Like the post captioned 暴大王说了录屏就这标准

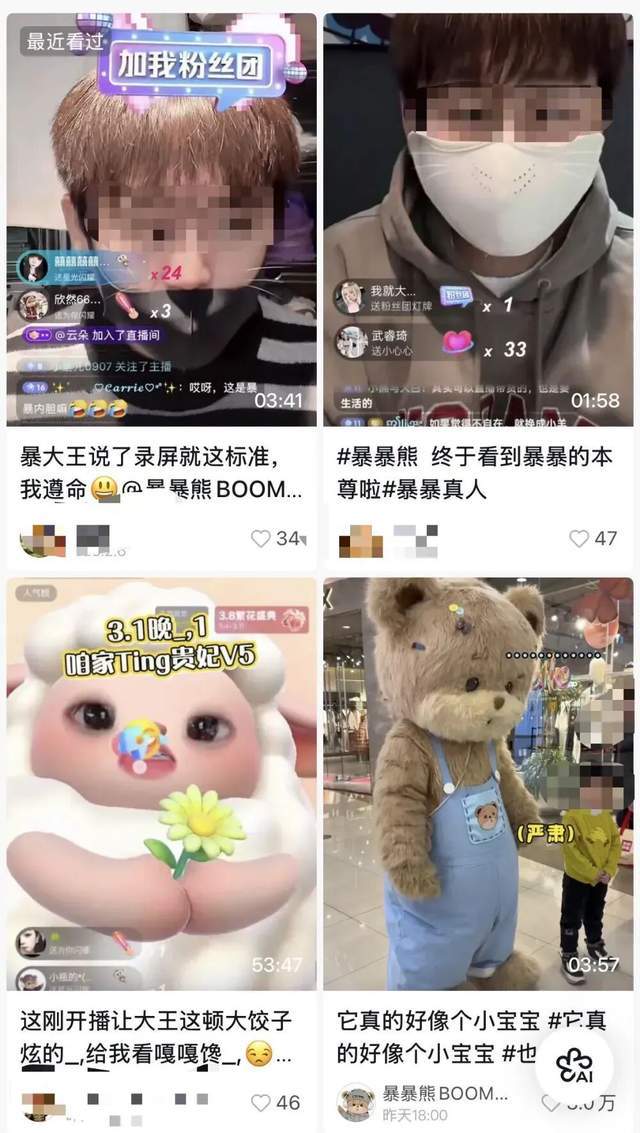(x=262, y=539)
